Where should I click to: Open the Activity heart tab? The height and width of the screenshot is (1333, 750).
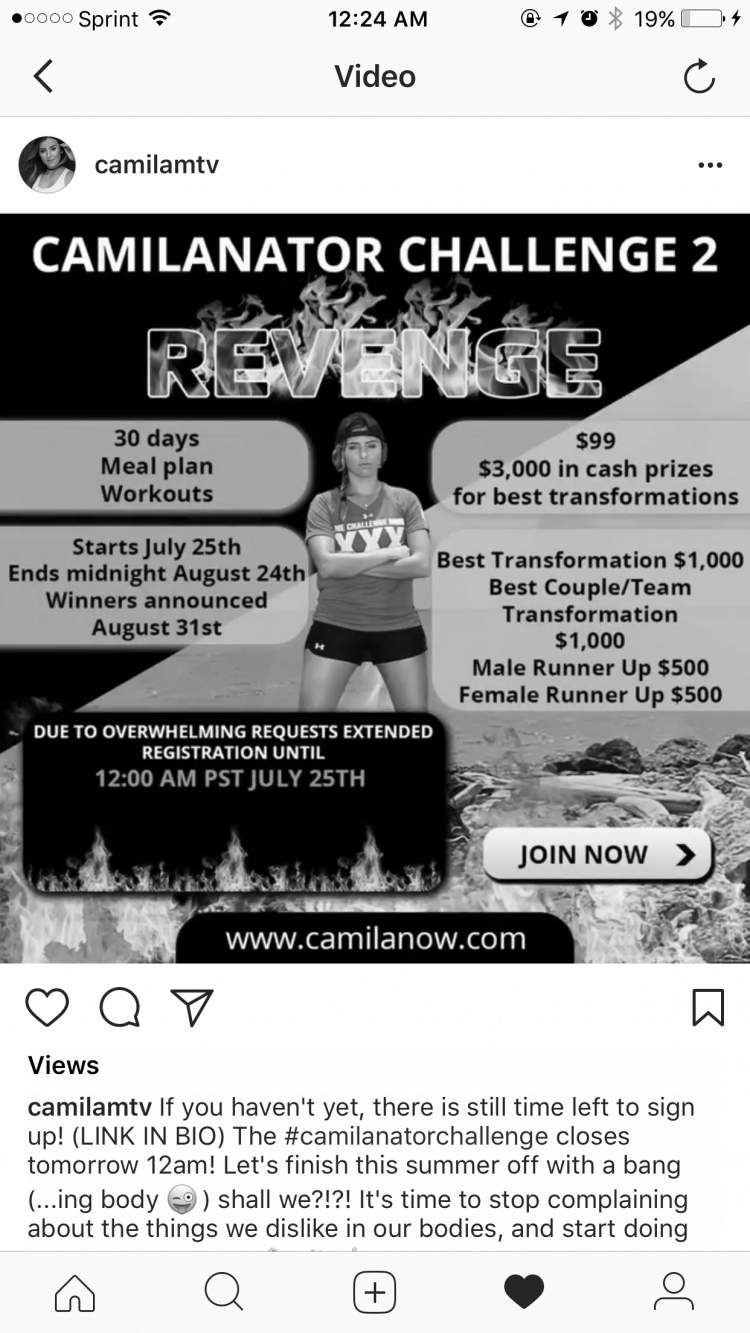point(524,1292)
